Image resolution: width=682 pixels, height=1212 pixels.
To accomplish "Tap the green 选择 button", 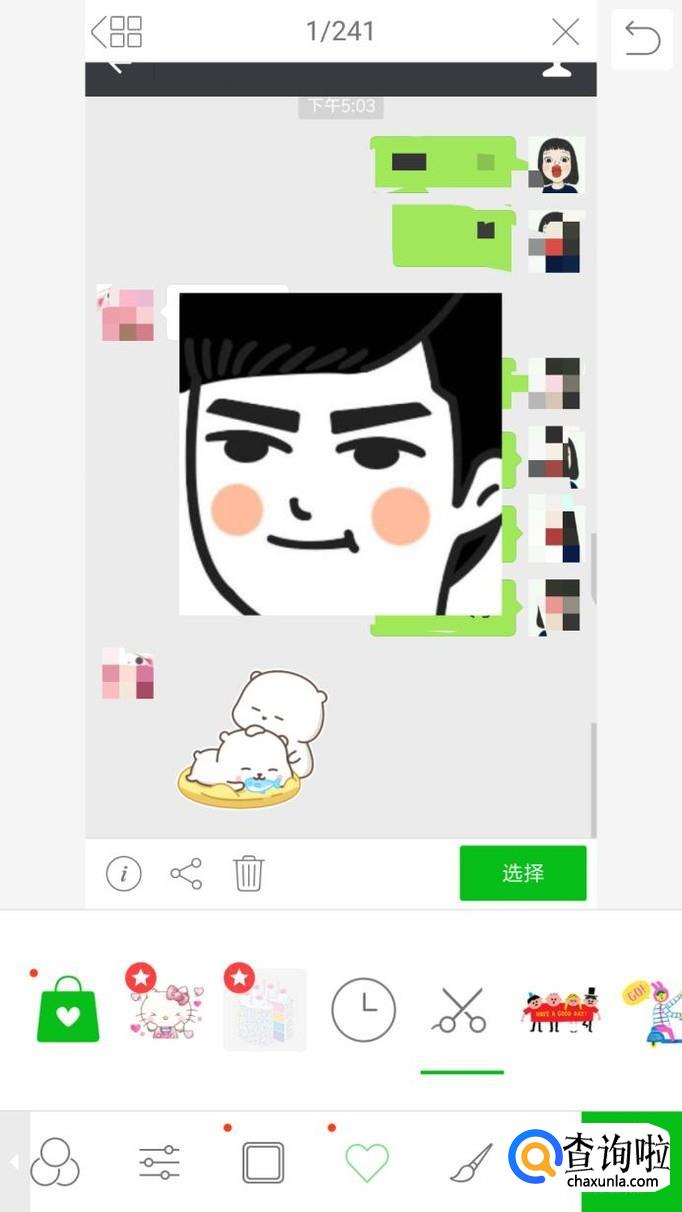I will (523, 873).
